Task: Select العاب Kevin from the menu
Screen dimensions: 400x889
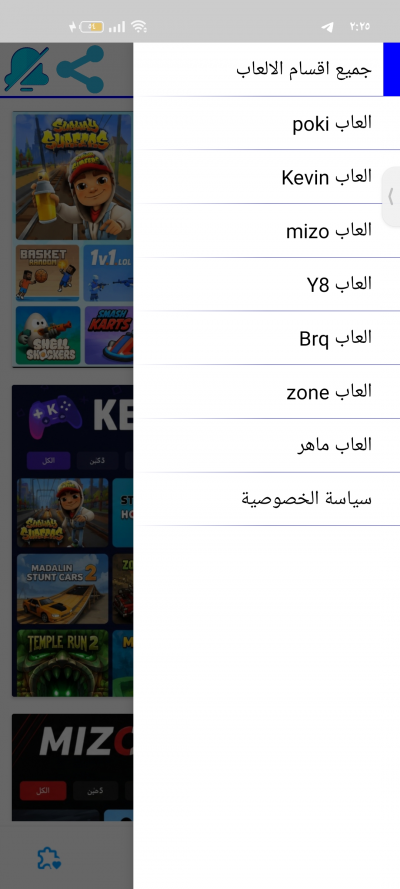Action: point(267,177)
